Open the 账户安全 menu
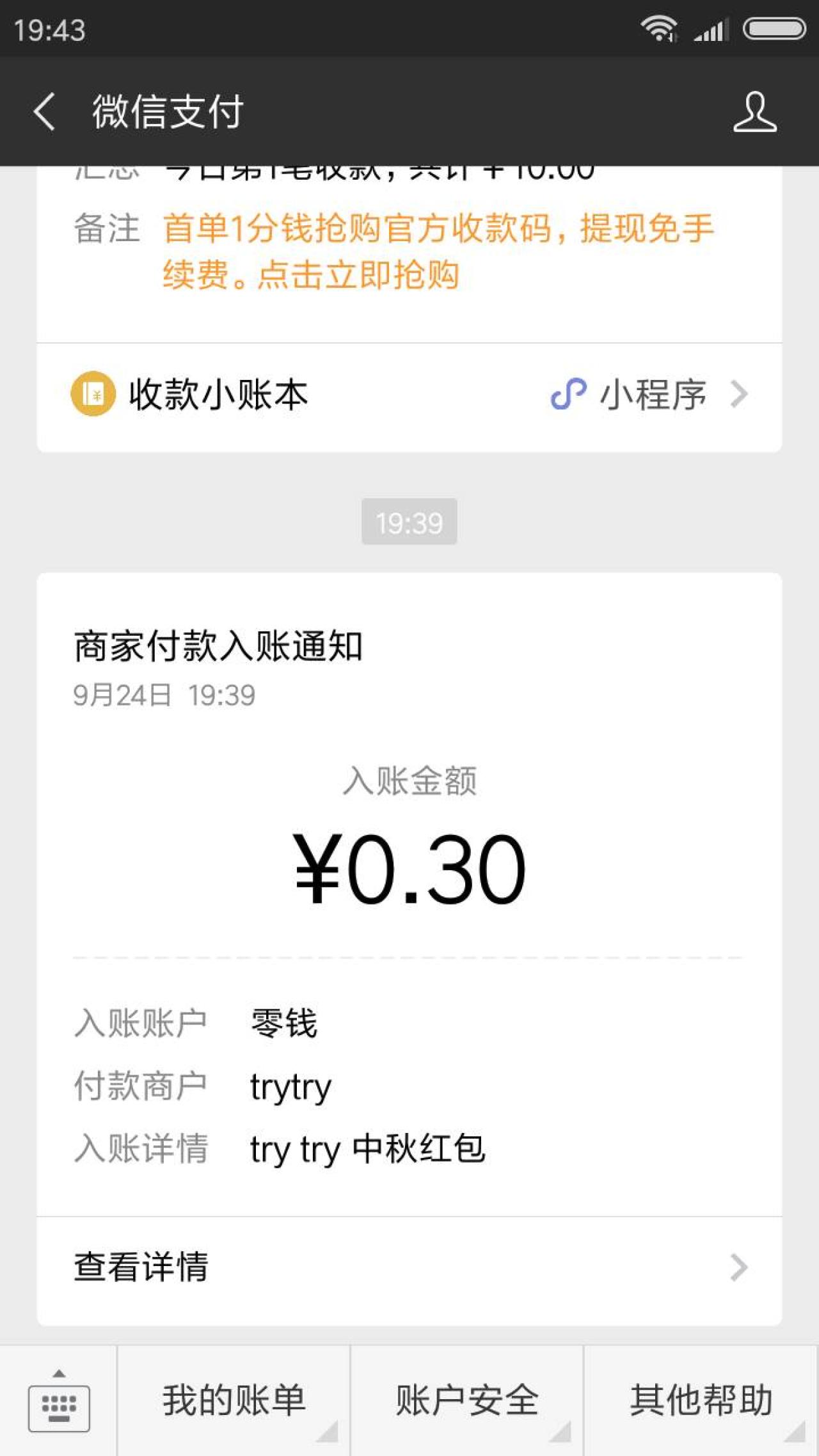 [x=467, y=1401]
